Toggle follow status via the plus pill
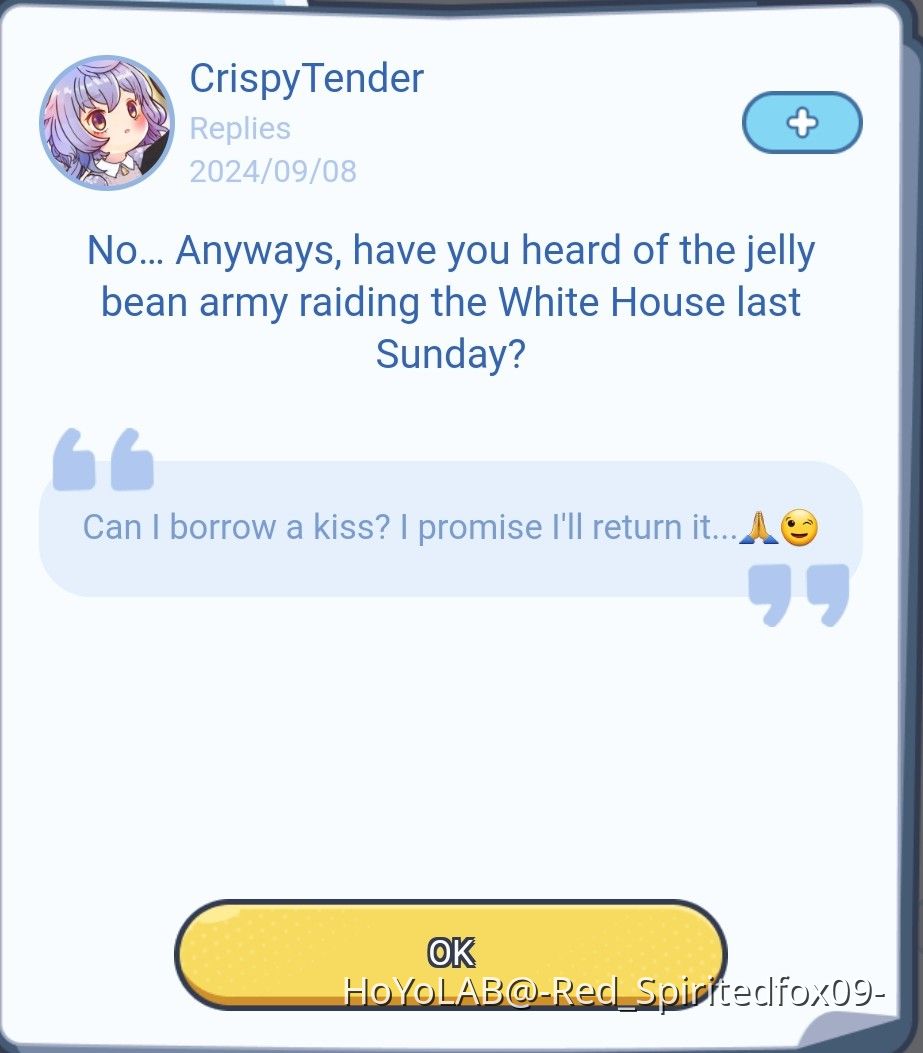 (x=801, y=122)
